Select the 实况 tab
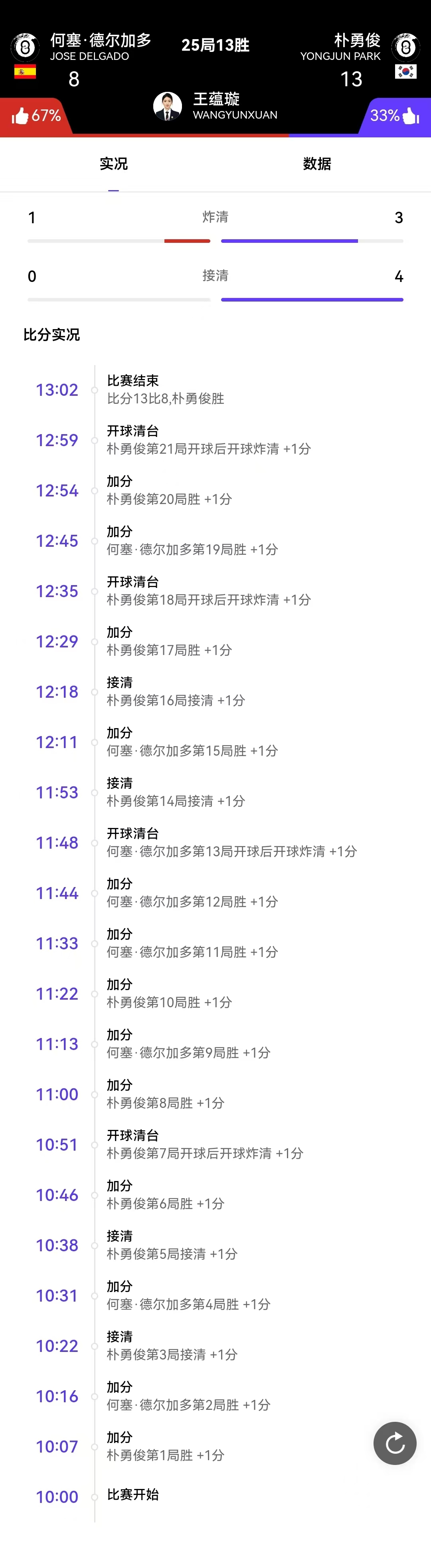The width and height of the screenshot is (431, 1568). click(x=114, y=164)
